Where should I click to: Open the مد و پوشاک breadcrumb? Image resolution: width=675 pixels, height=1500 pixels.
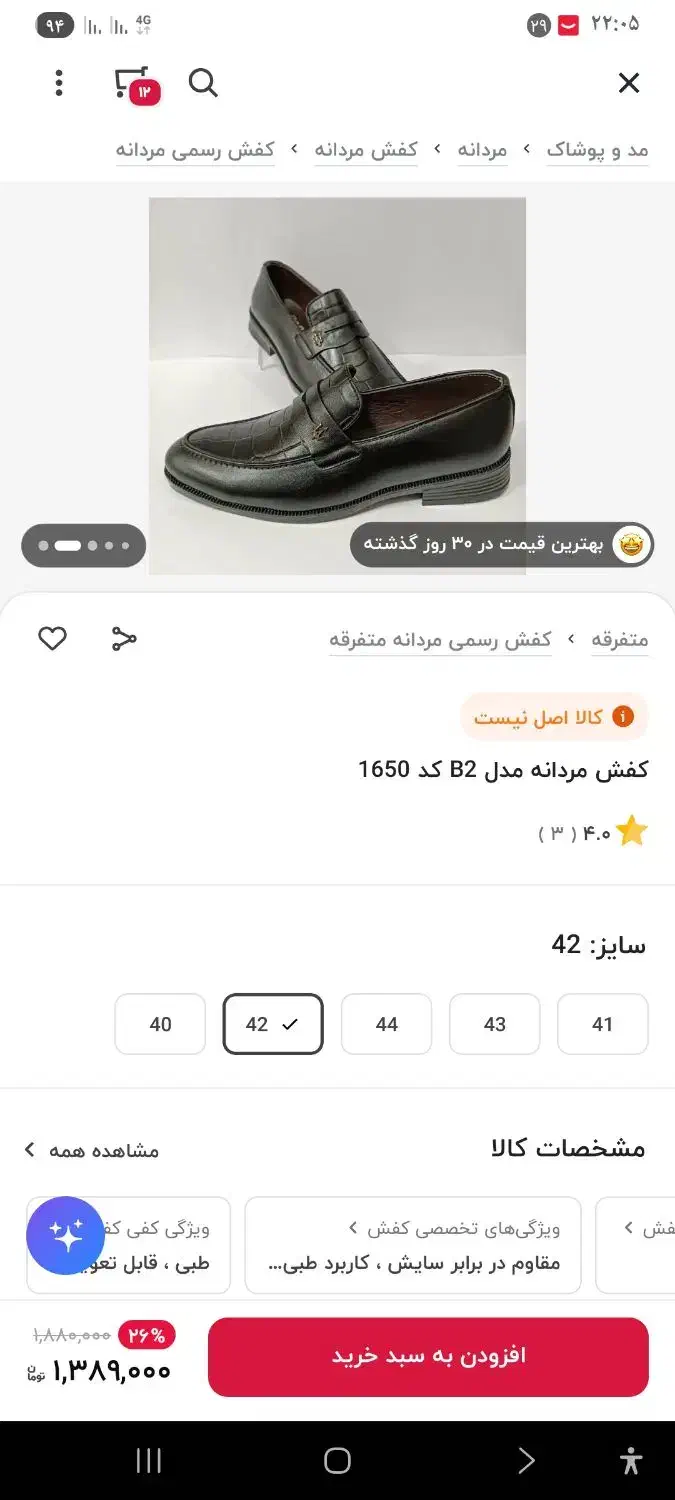[597, 150]
